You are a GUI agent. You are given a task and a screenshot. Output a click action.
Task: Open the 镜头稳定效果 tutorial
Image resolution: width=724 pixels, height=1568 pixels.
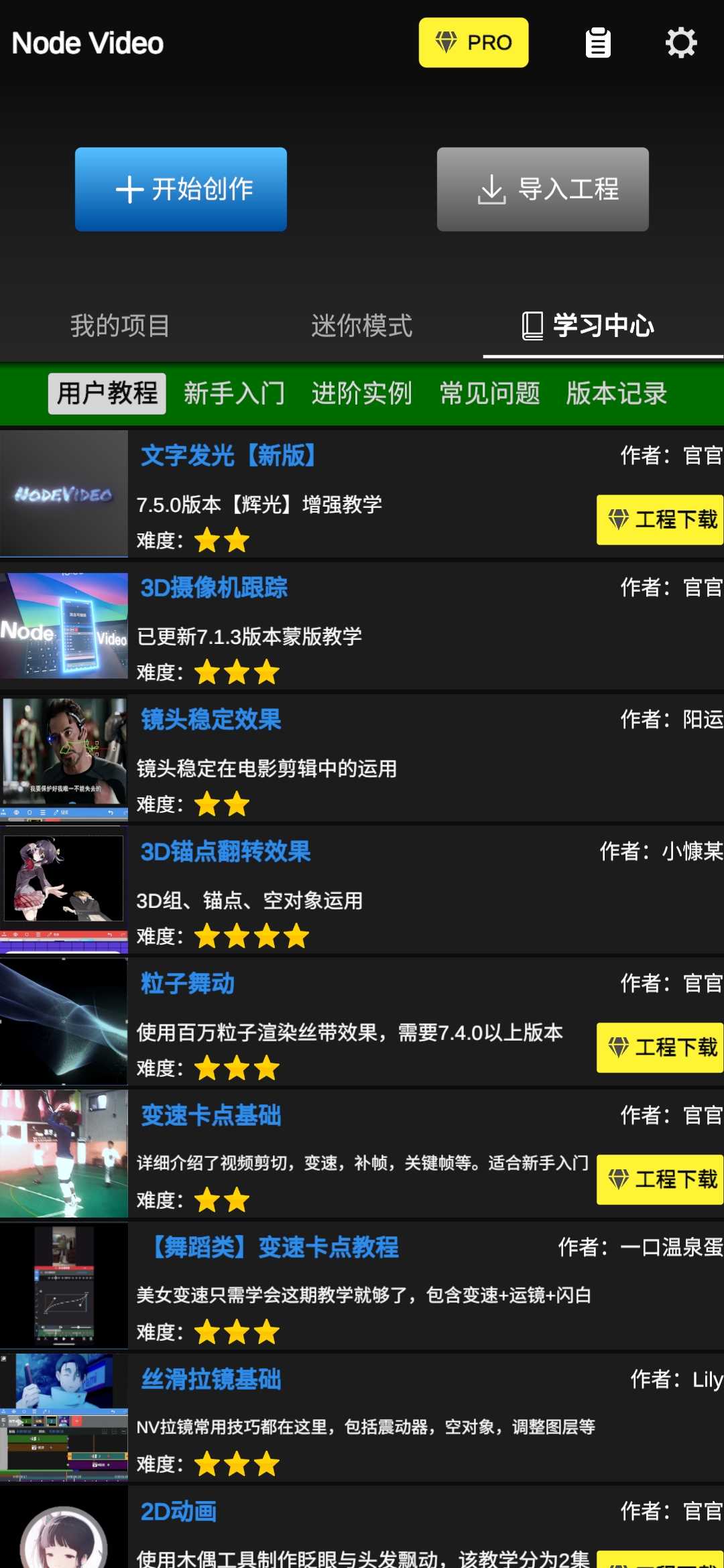pos(210,720)
